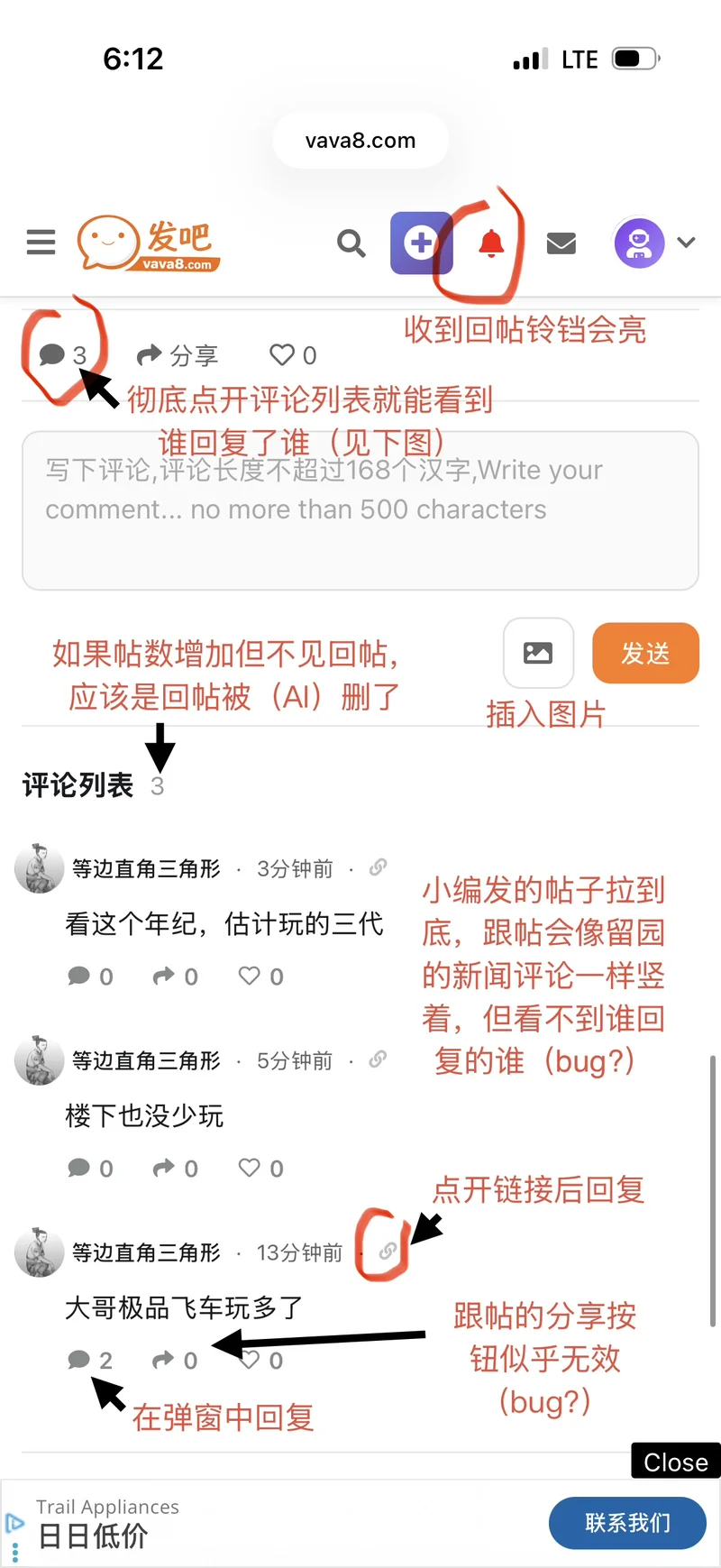Open link icon on the 3分钟前 comment
The height and width of the screenshot is (1568, 721).
coord(379,867)
